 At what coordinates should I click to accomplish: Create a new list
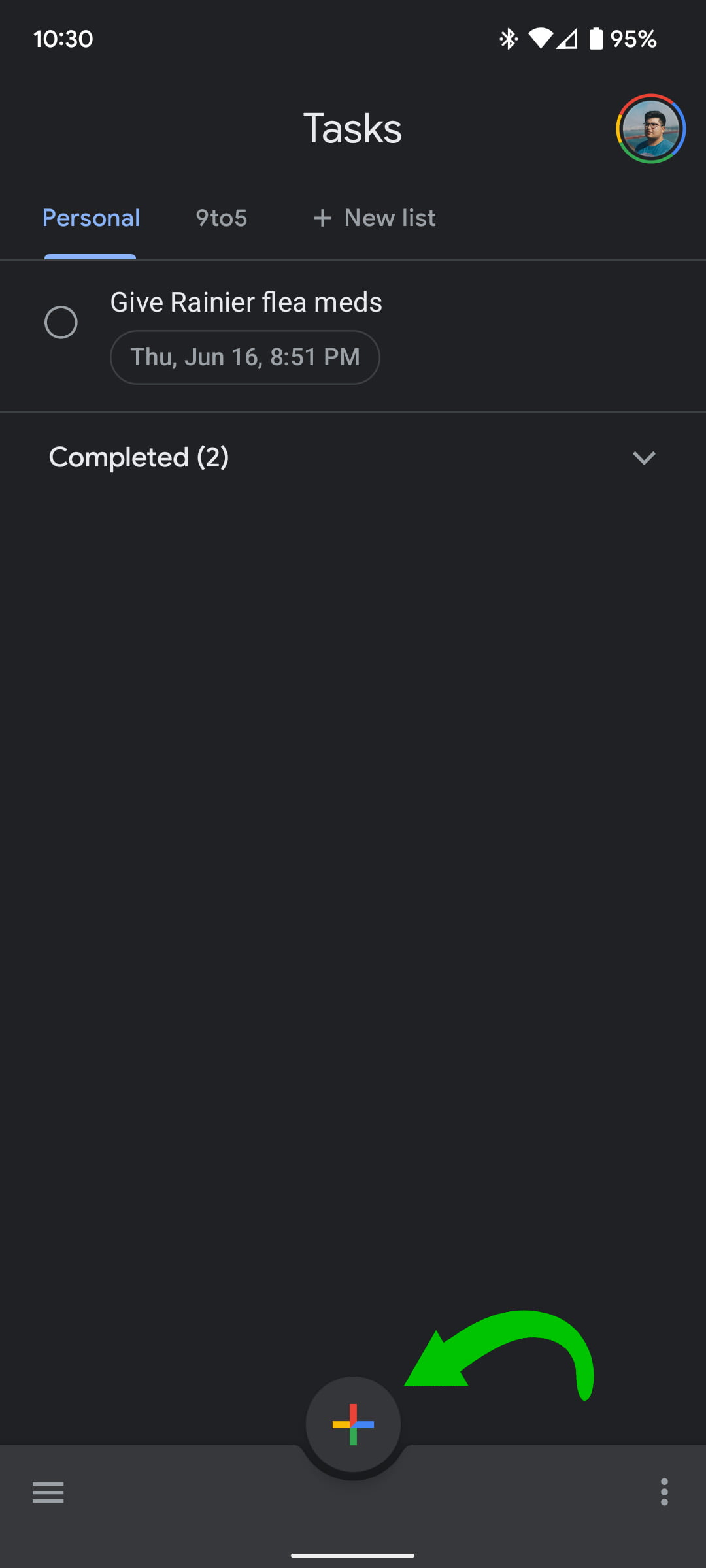coord(375,218)
